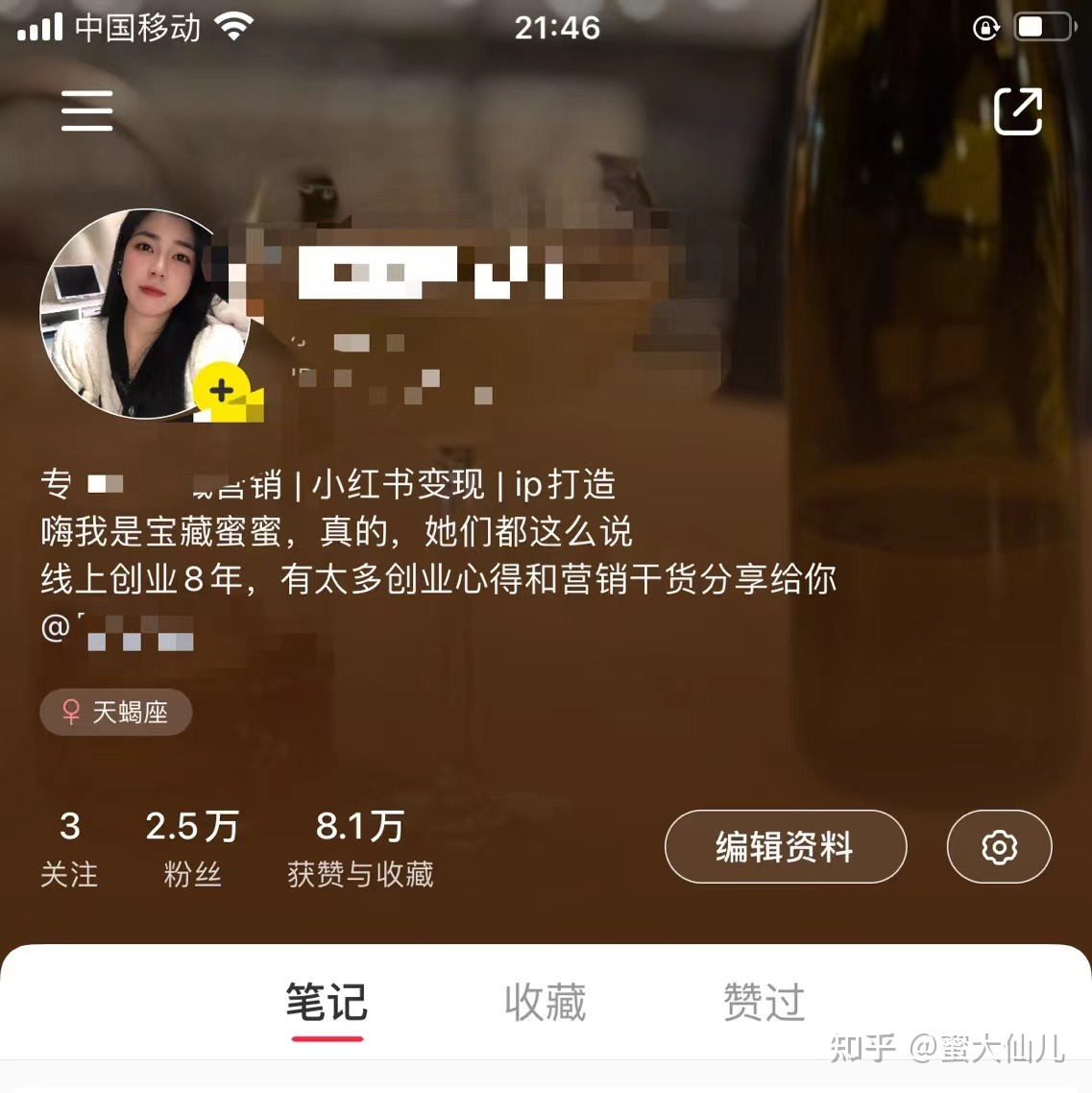Tap the 天蝎座 zodiac chip

click(116, 713)
